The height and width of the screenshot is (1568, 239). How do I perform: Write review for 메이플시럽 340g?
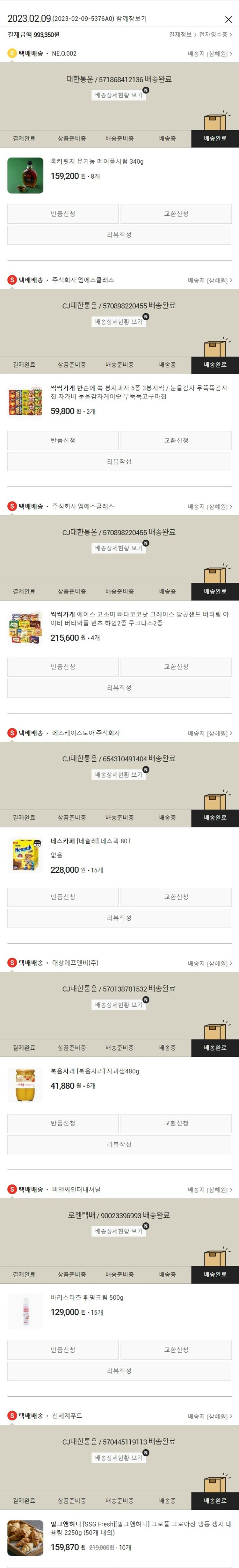click(119, 235)
